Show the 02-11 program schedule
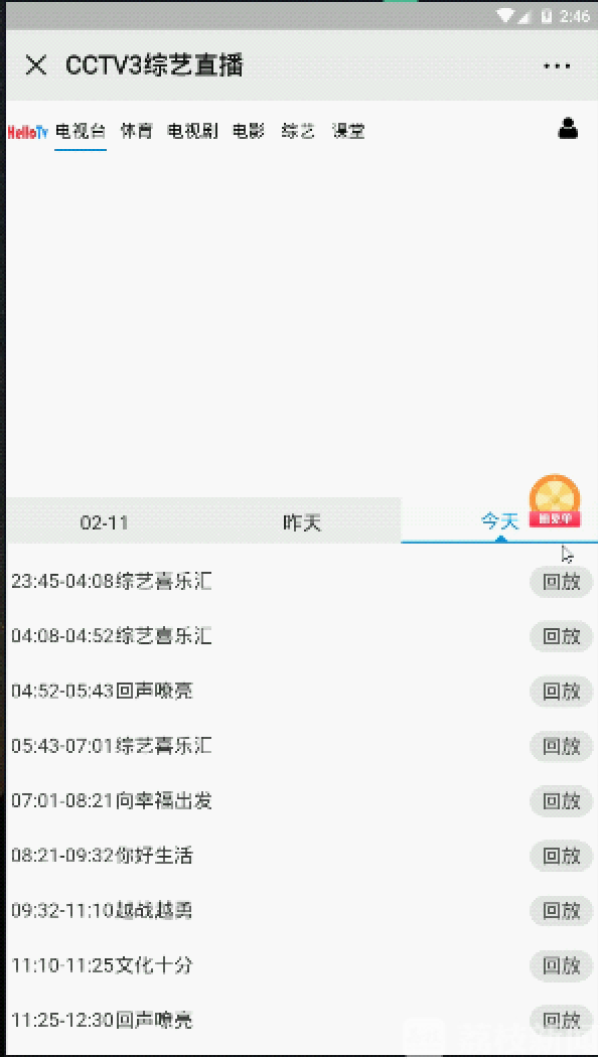 click(x=104, y=522)
